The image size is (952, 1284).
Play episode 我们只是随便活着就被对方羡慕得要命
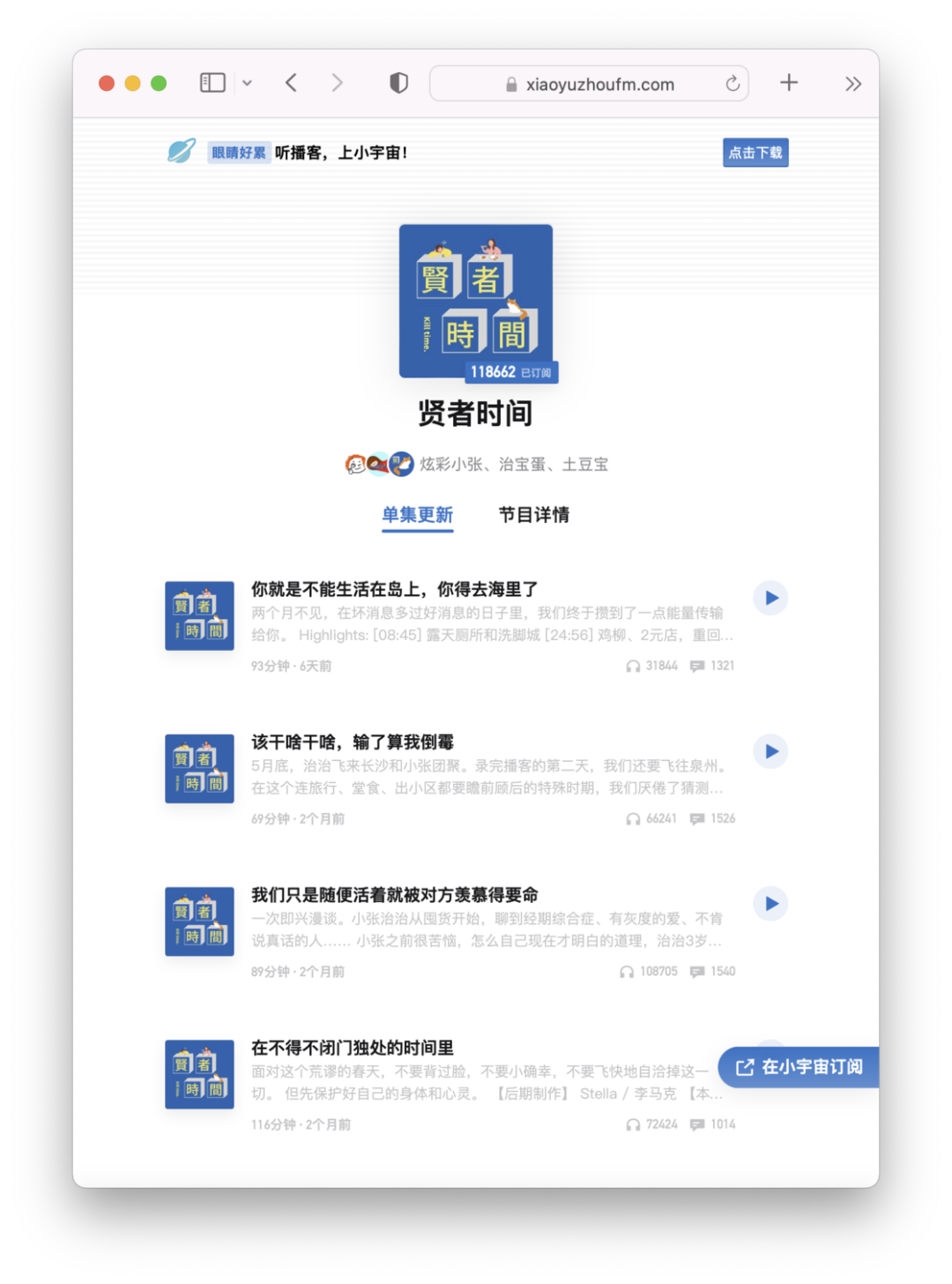click(770, 904)
